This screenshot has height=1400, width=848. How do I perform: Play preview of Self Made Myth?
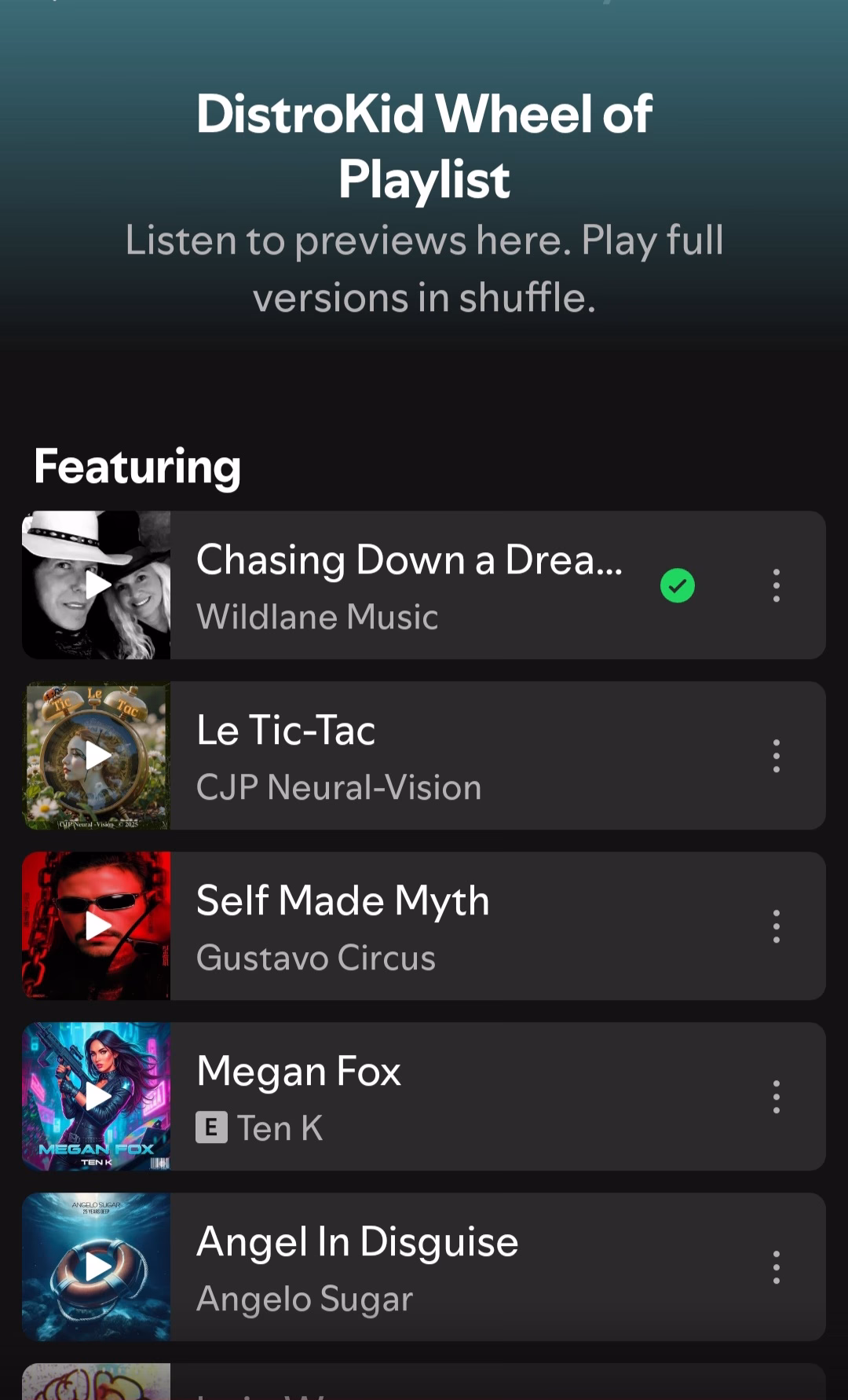tap(97, 926)
